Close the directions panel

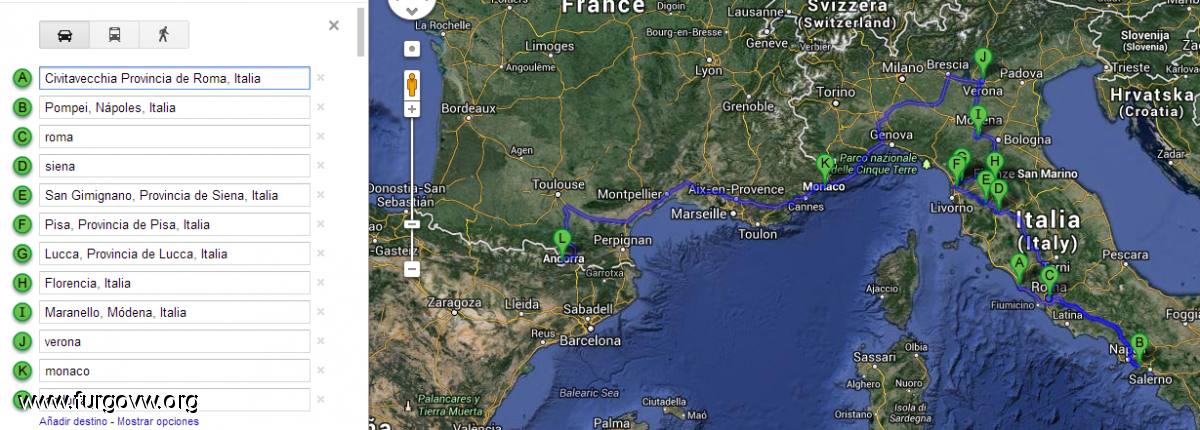[334, 25]
